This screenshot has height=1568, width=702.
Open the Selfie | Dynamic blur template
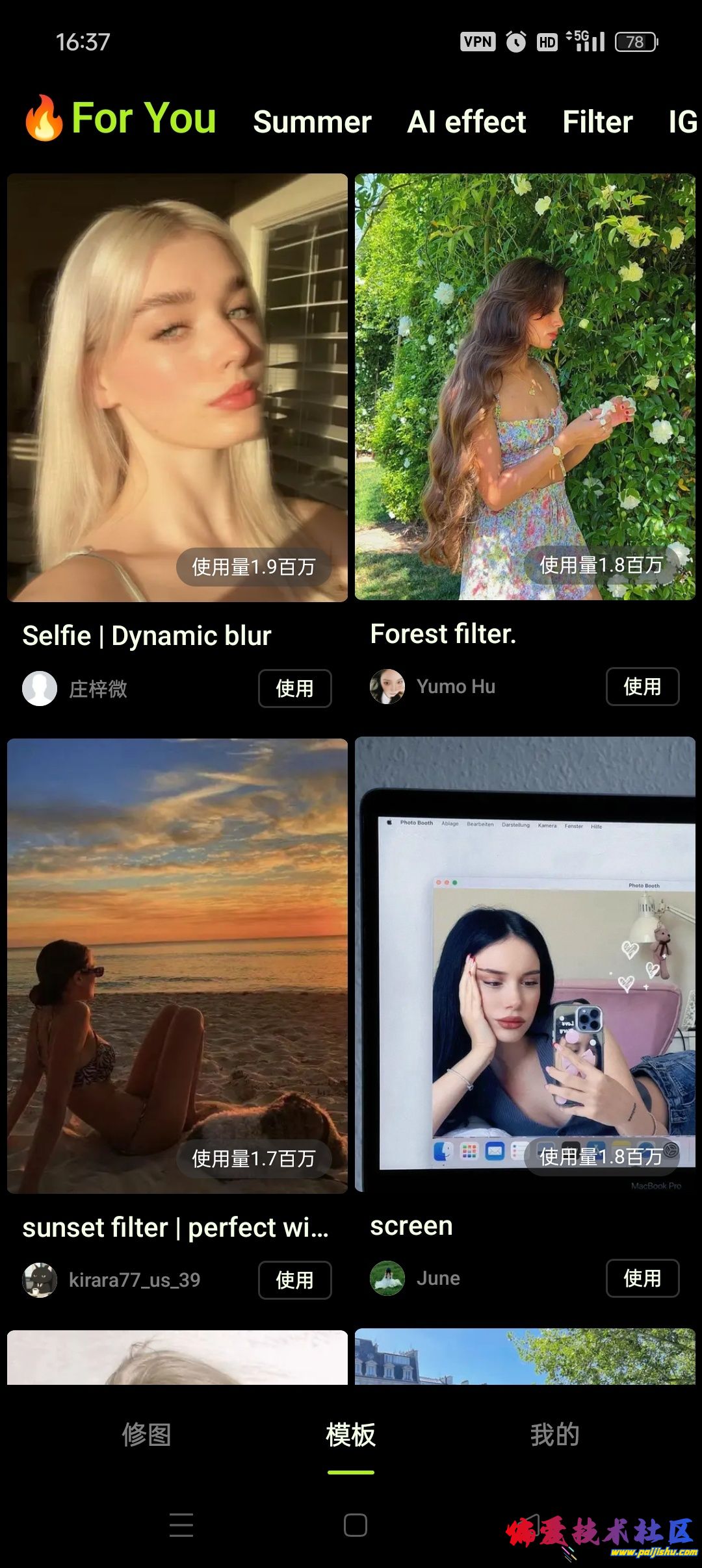[177, 387]
